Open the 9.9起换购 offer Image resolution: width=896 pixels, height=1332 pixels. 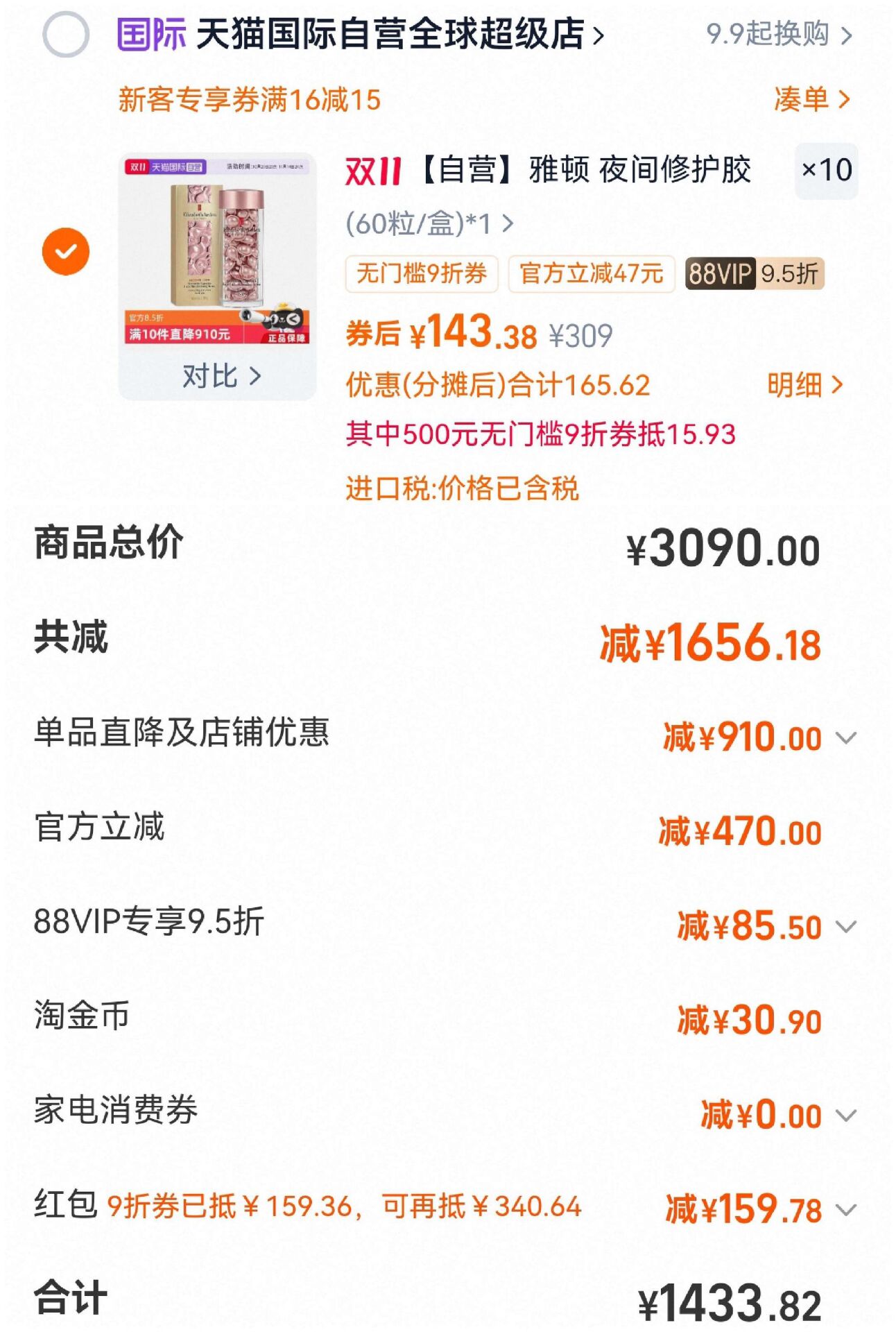click(778, 34)
